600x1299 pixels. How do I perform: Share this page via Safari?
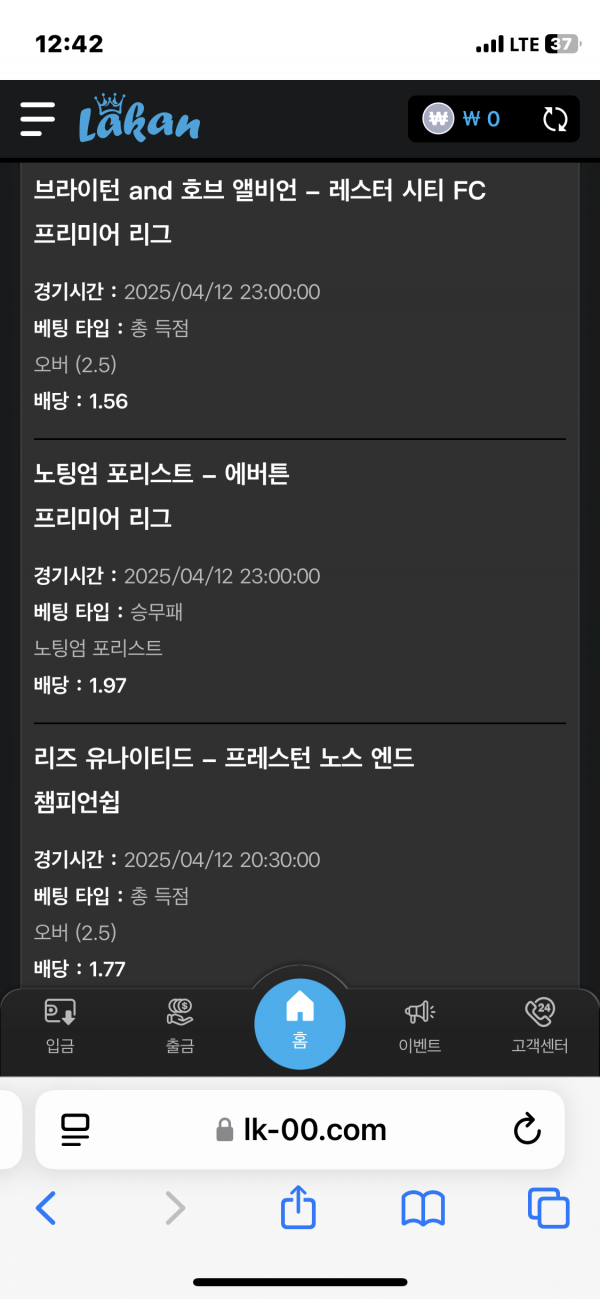click(298, 1208)
